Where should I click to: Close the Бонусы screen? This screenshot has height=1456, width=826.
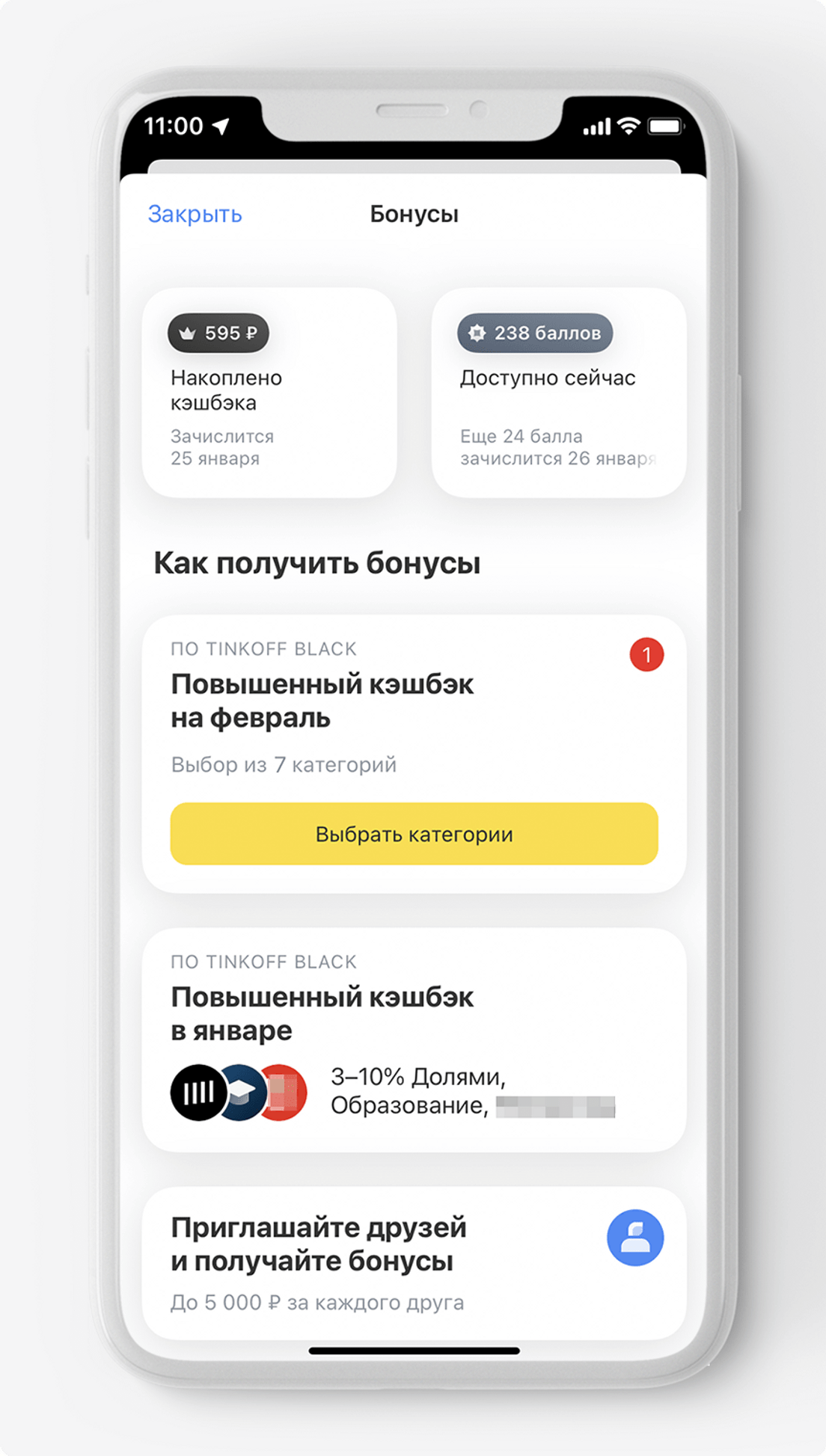pos(195,215)
